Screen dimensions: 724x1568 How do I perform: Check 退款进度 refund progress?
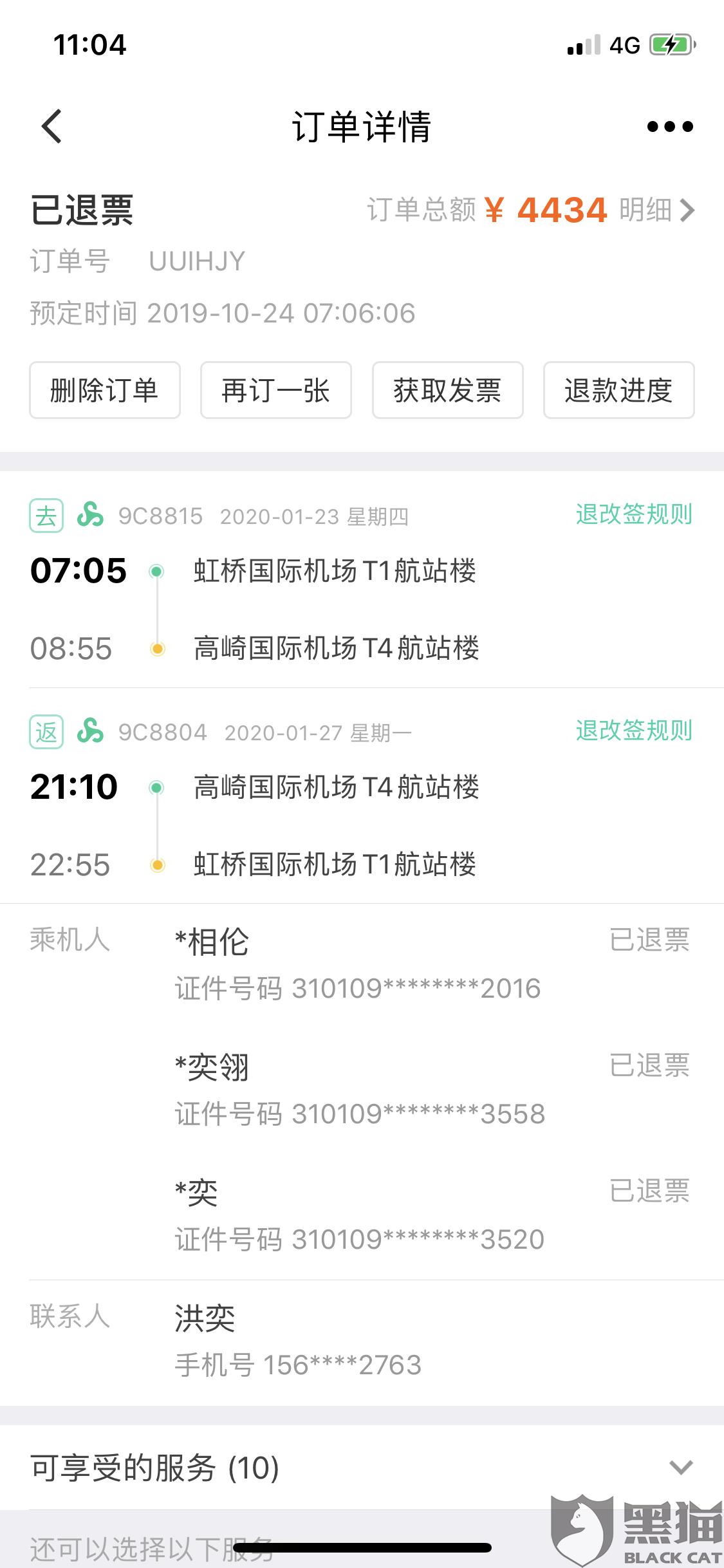[x=618, y=390]
